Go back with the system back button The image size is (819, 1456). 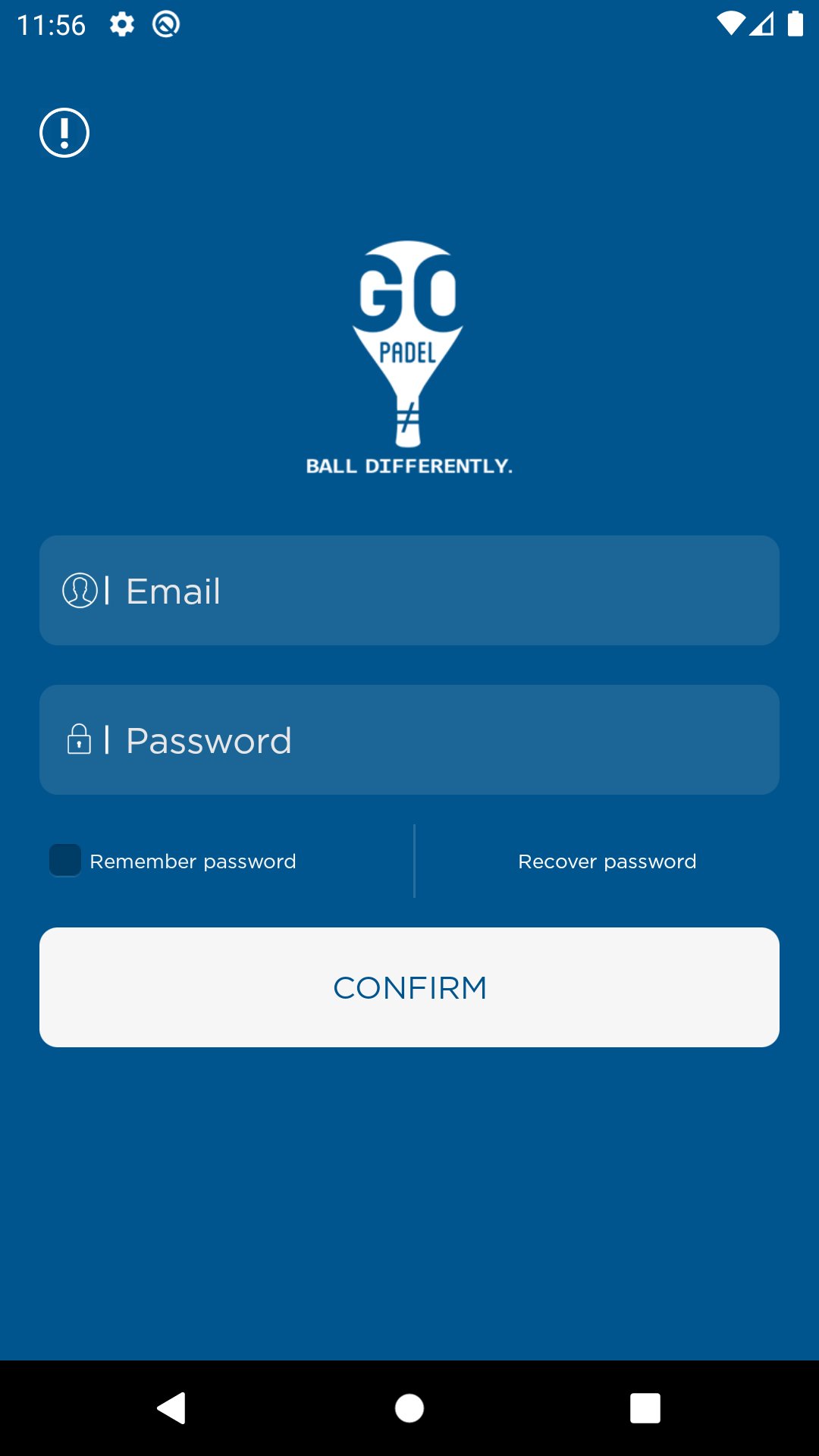[172, 1408]
